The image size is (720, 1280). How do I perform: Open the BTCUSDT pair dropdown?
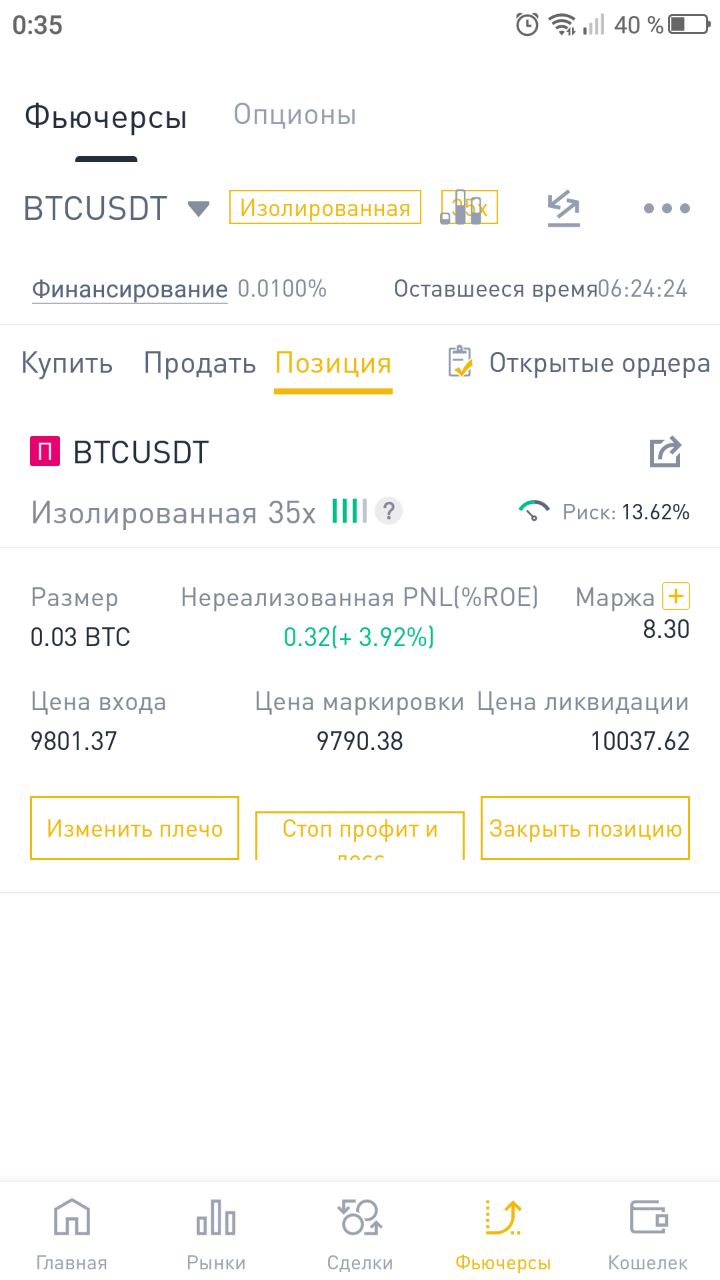[117, 208]
